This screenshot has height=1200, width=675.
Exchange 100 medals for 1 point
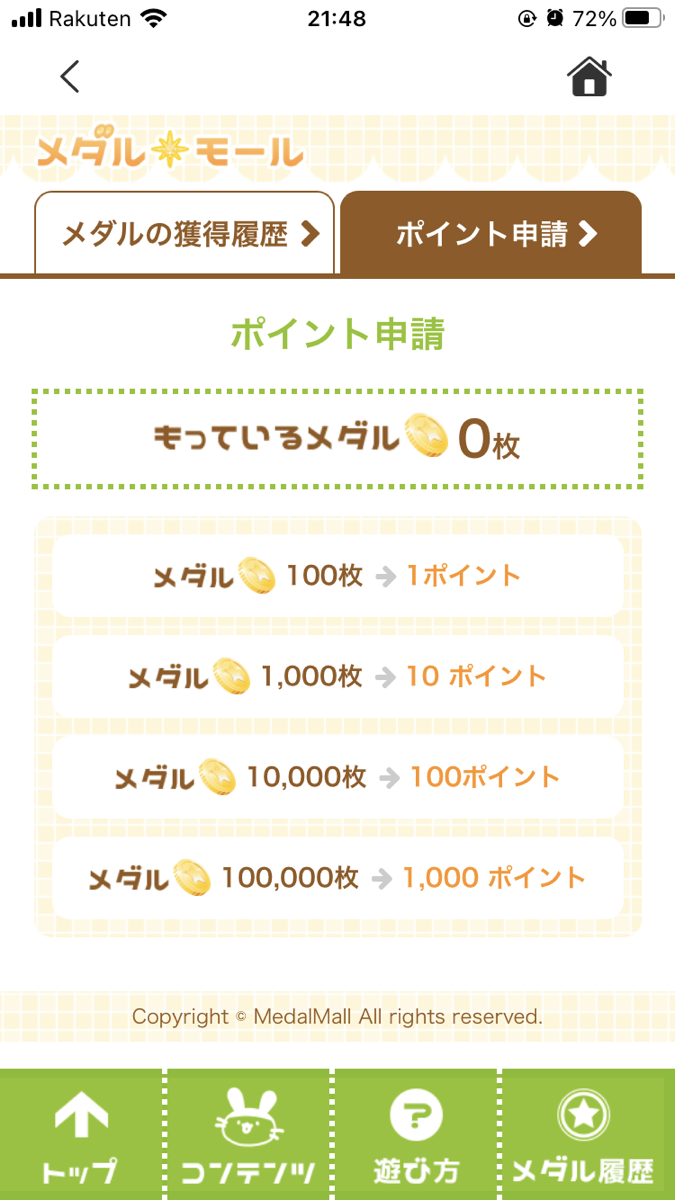(338, 576)
